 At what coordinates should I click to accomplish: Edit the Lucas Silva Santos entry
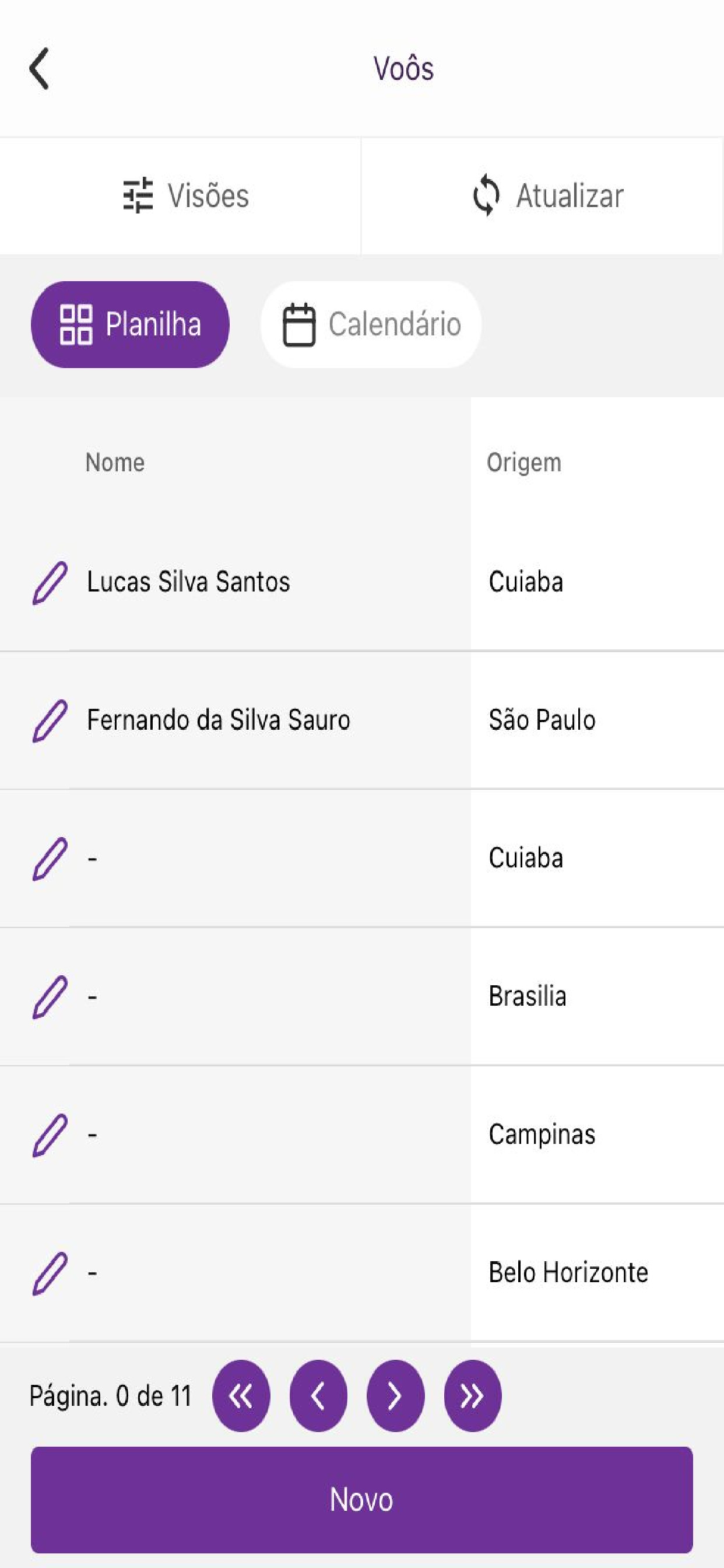pyautogui.click(x=50, y=583)
